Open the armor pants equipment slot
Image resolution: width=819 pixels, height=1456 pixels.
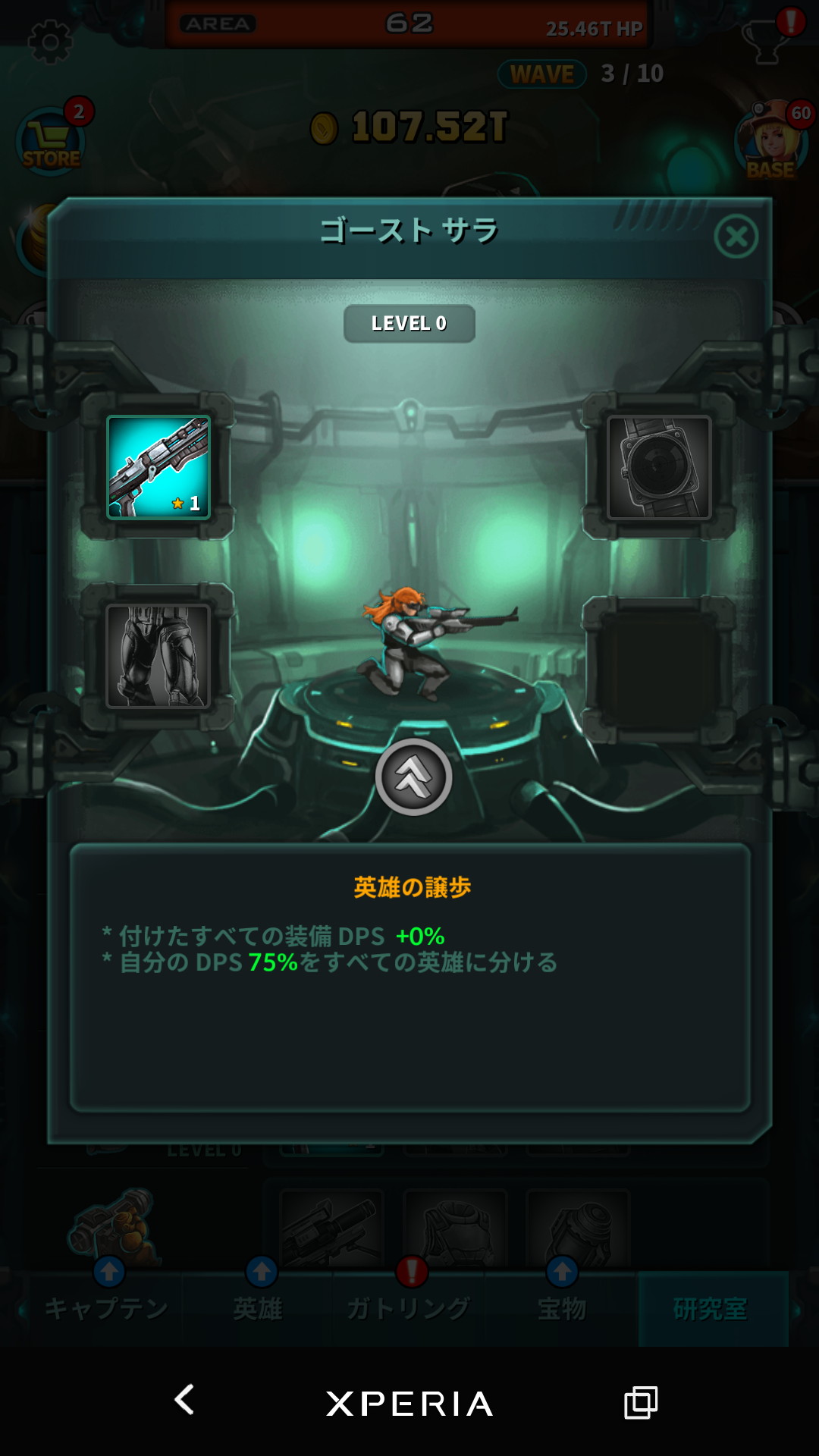point(158,656)
